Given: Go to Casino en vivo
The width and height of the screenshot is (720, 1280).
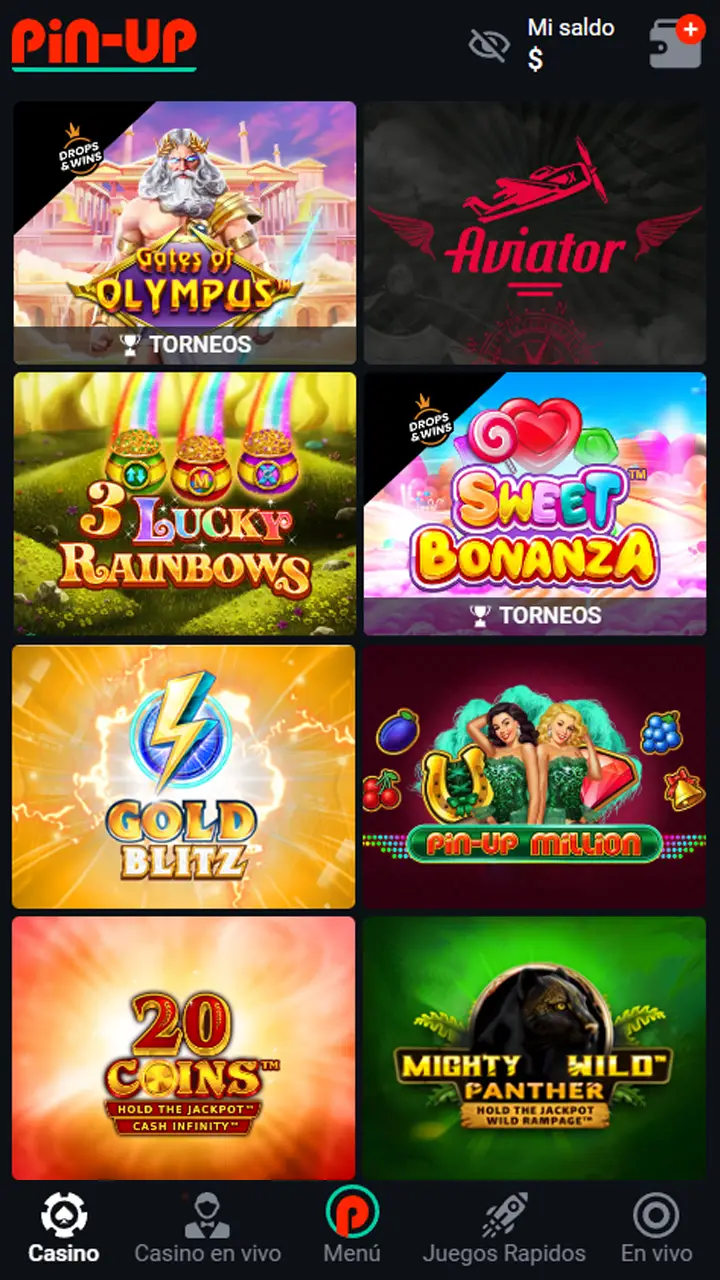Looking at the screenshot, I should pyautogui.click(x=208, y=1229).
